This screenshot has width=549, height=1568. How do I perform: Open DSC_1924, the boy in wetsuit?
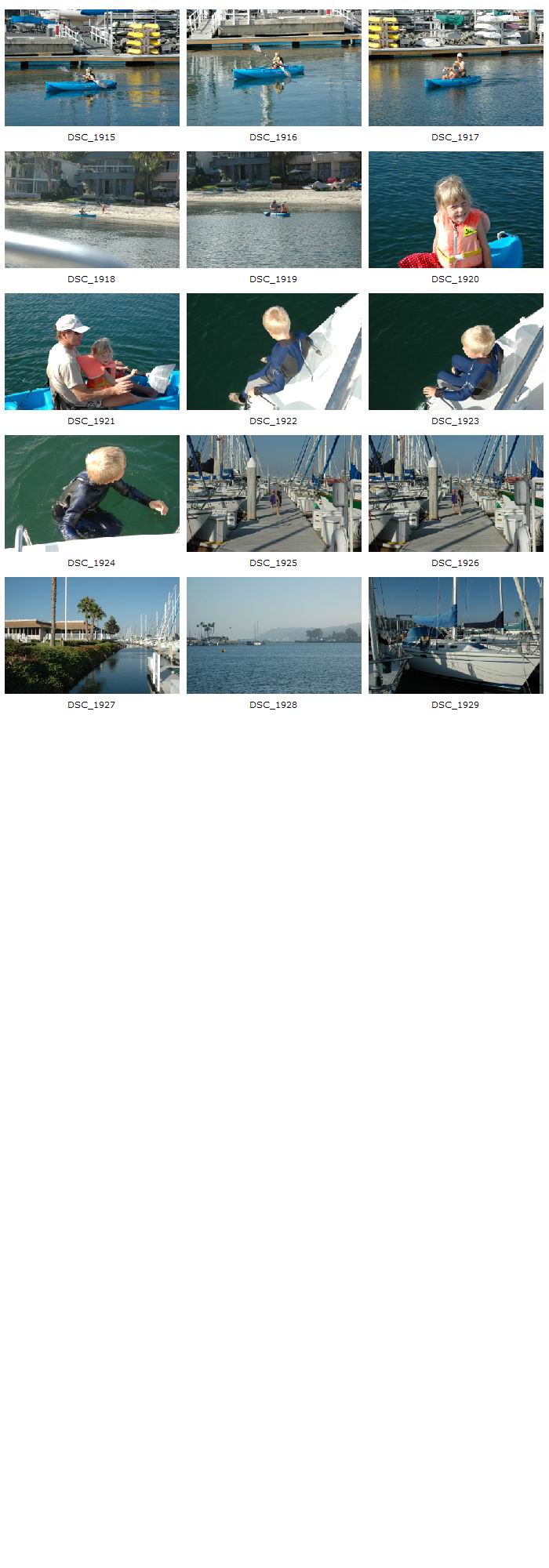[92, 494]
